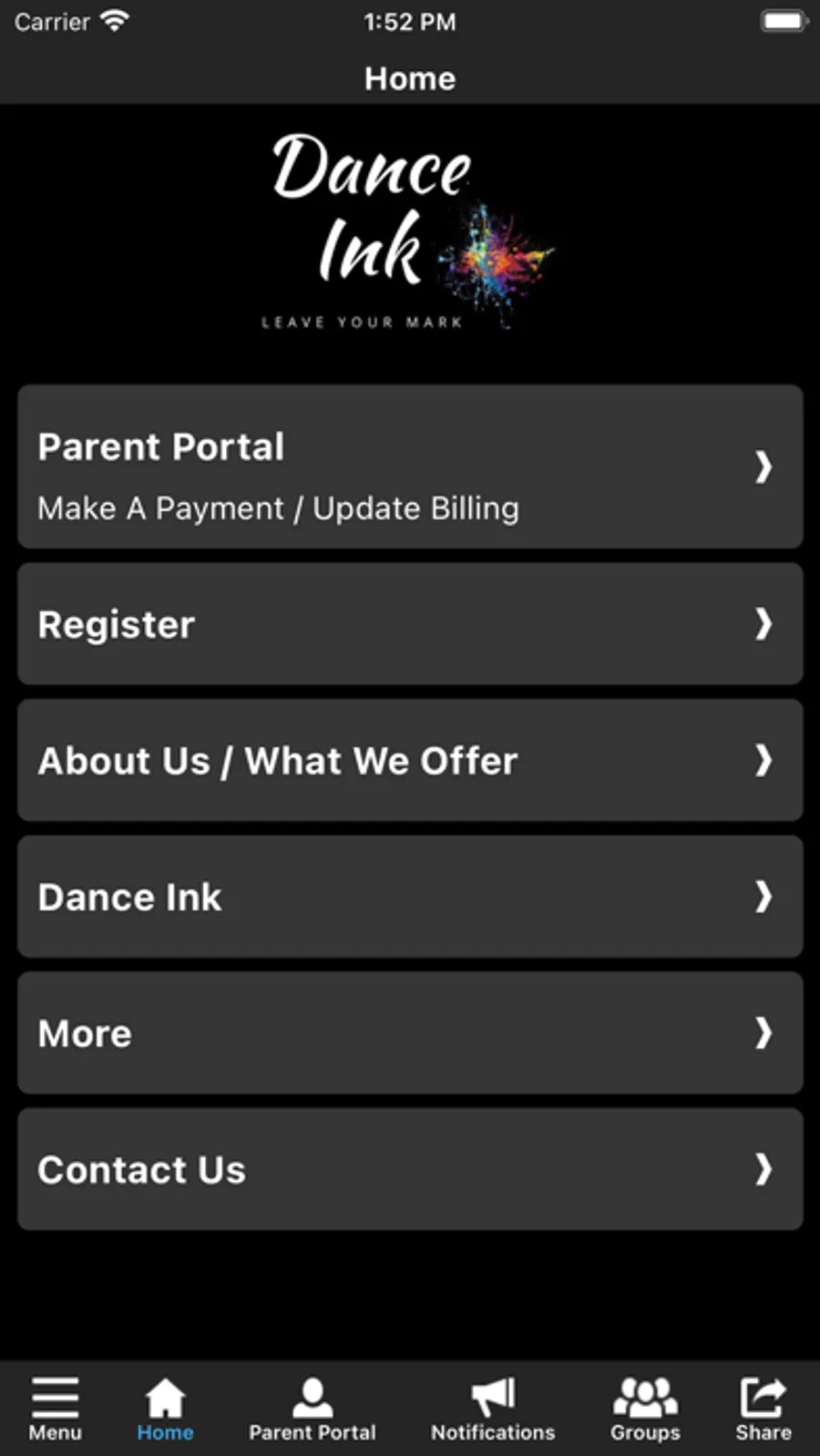This screenshot has height=1456, width=820.
Task: Open the Share icon
Action: pyautogui.click(x=763, y=1392)
